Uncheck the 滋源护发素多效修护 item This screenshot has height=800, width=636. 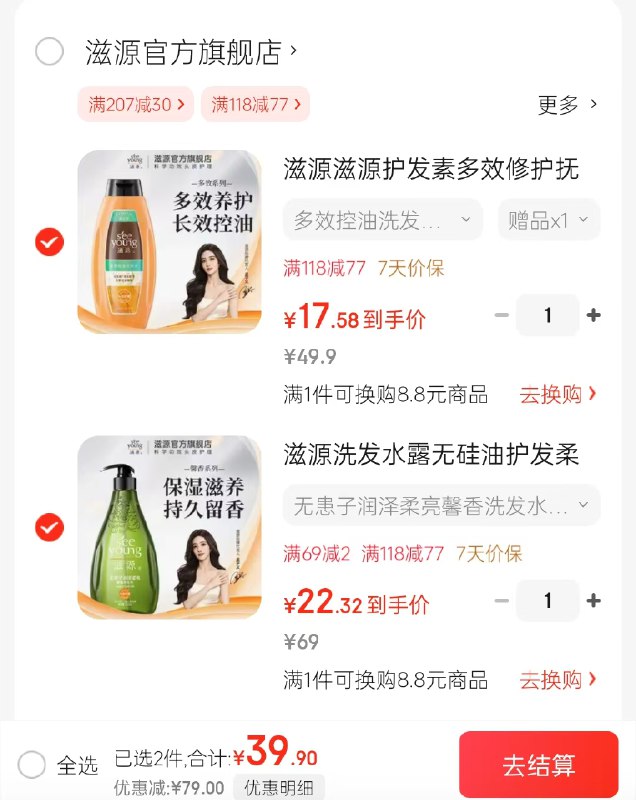tap(49, 242)
